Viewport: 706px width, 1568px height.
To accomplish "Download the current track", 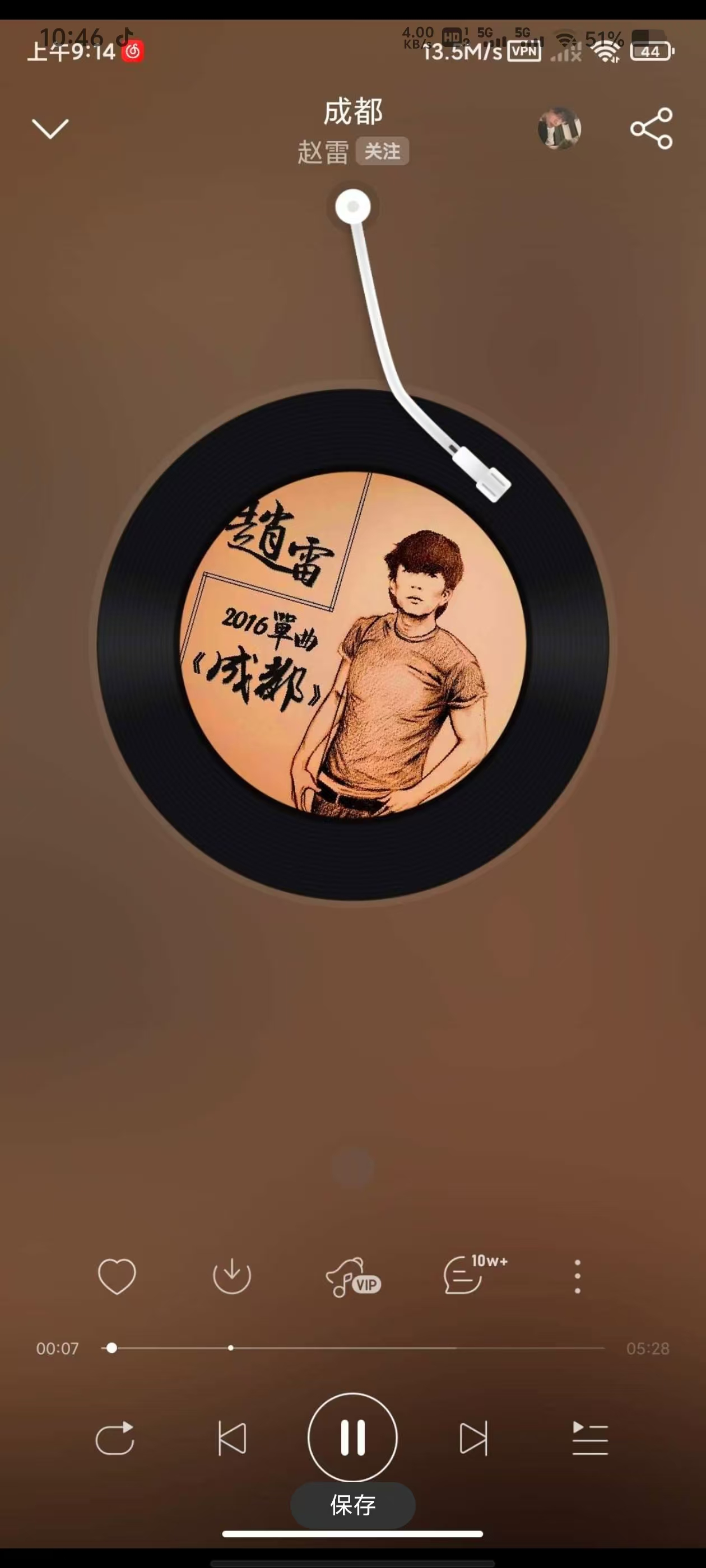I will [x=231, y=1275].
